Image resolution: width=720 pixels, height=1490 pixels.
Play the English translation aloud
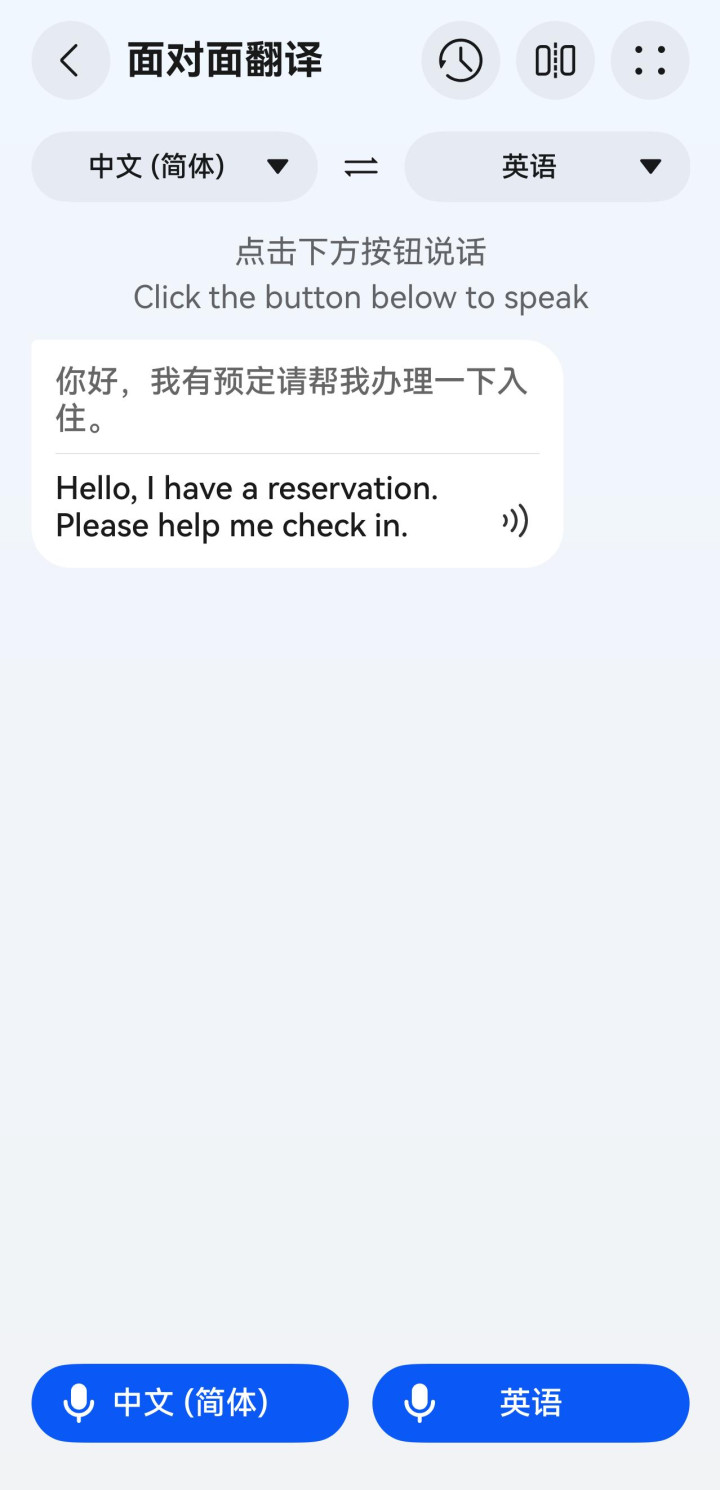(515, 521)
